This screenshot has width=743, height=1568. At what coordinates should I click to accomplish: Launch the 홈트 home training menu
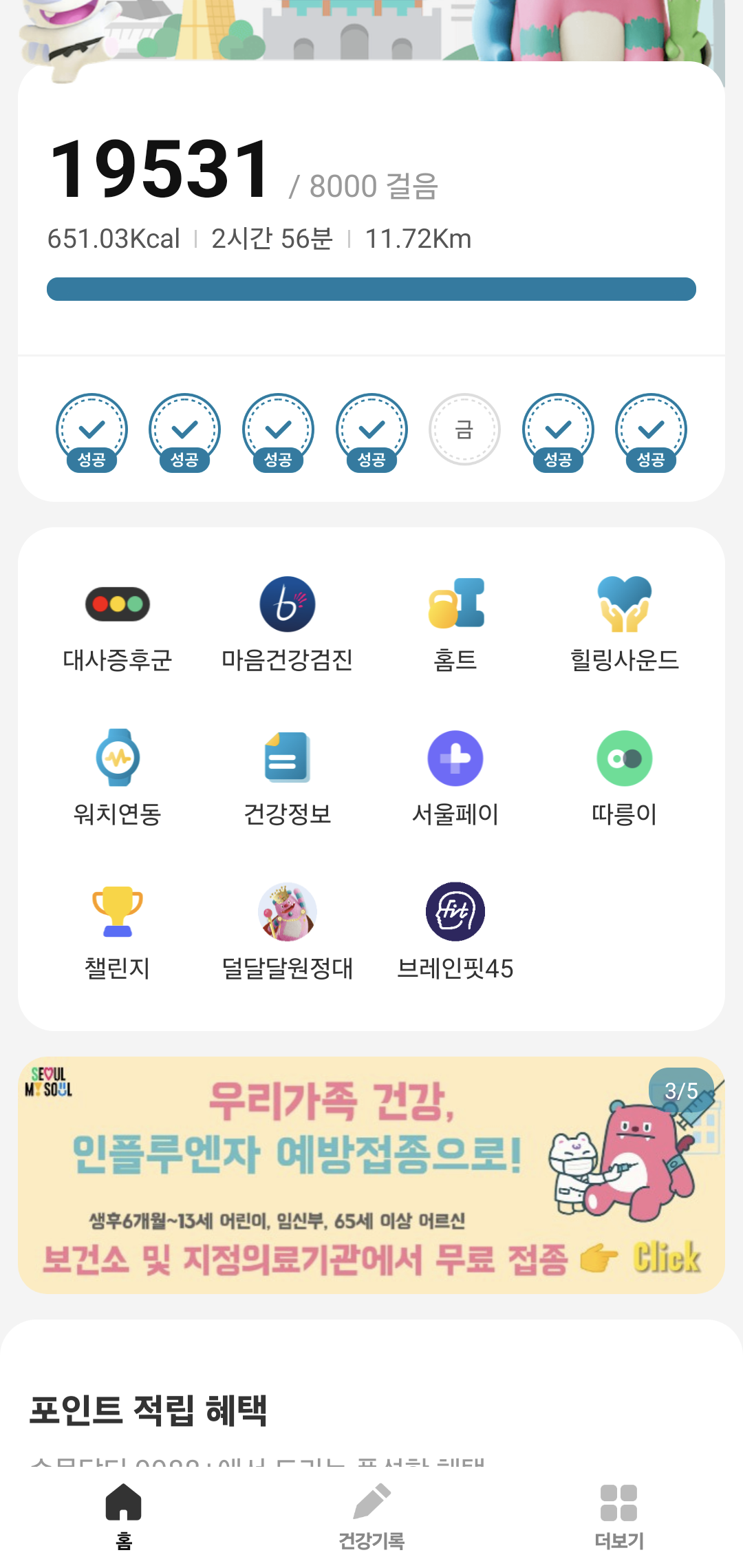pos(455,623)
